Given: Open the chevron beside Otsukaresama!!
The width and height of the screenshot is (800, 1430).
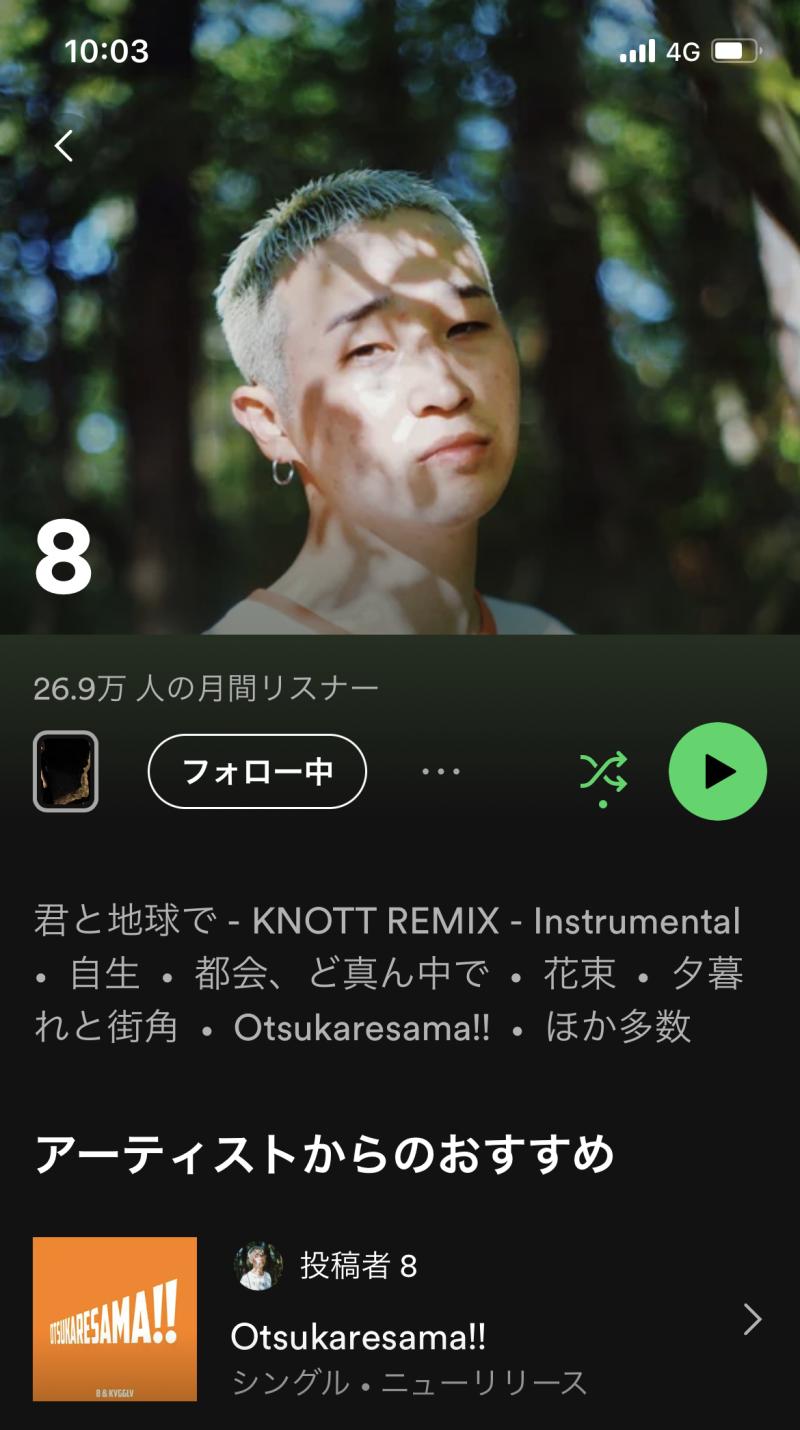Looking at the screenshot, I should [x=753, y=1320].
